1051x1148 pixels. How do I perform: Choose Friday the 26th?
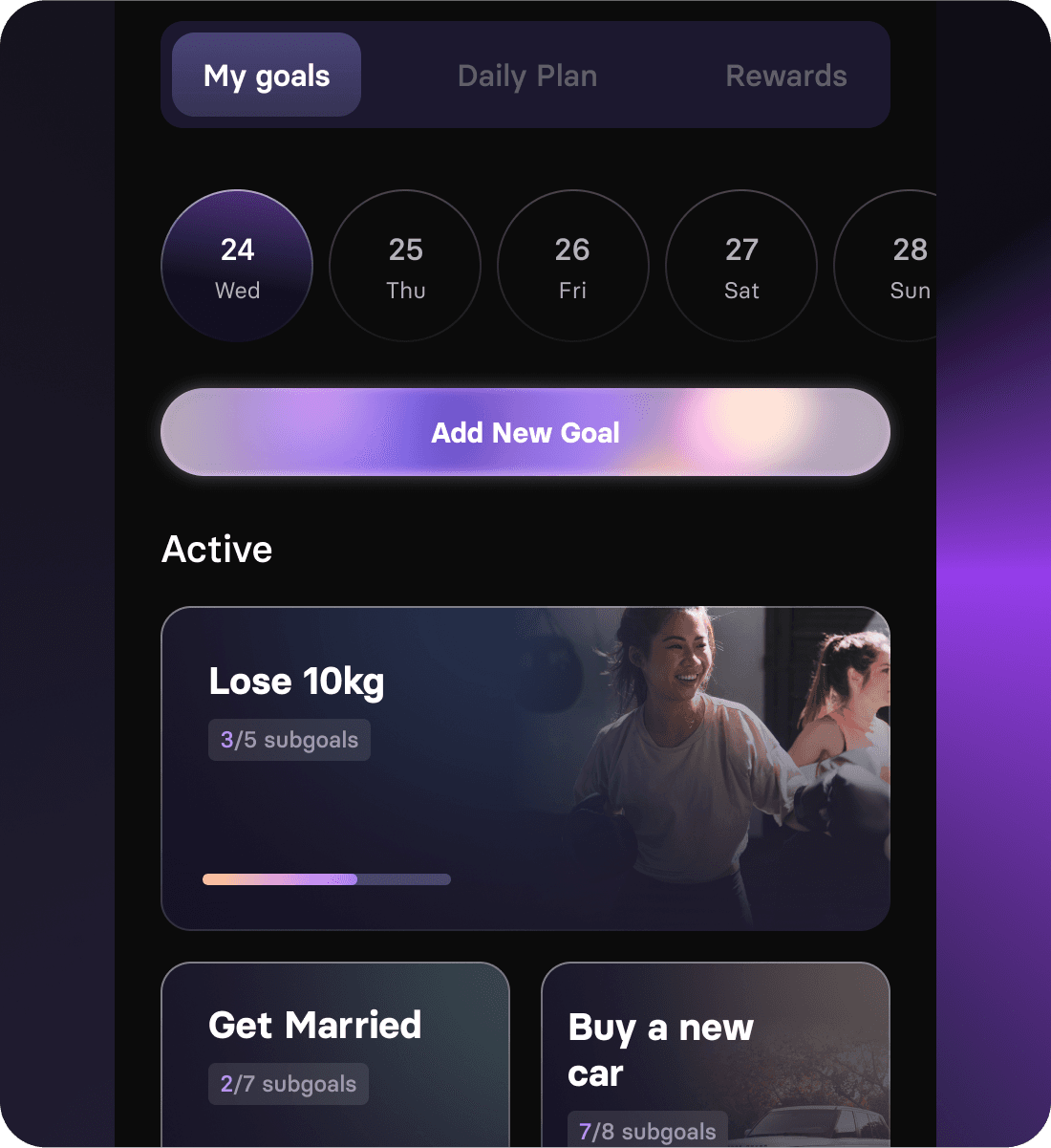click(x=573, y=266)
